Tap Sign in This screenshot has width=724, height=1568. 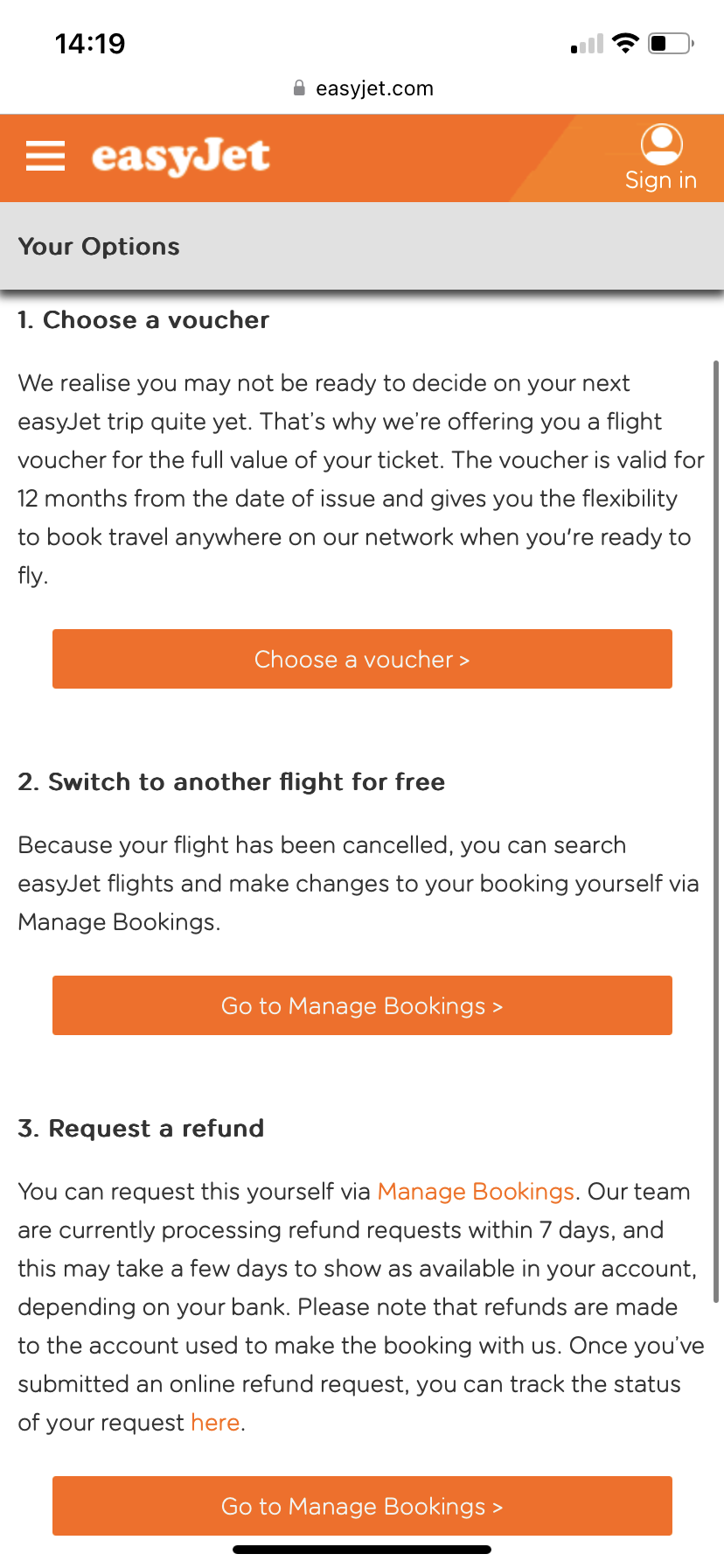pos(661,158)
